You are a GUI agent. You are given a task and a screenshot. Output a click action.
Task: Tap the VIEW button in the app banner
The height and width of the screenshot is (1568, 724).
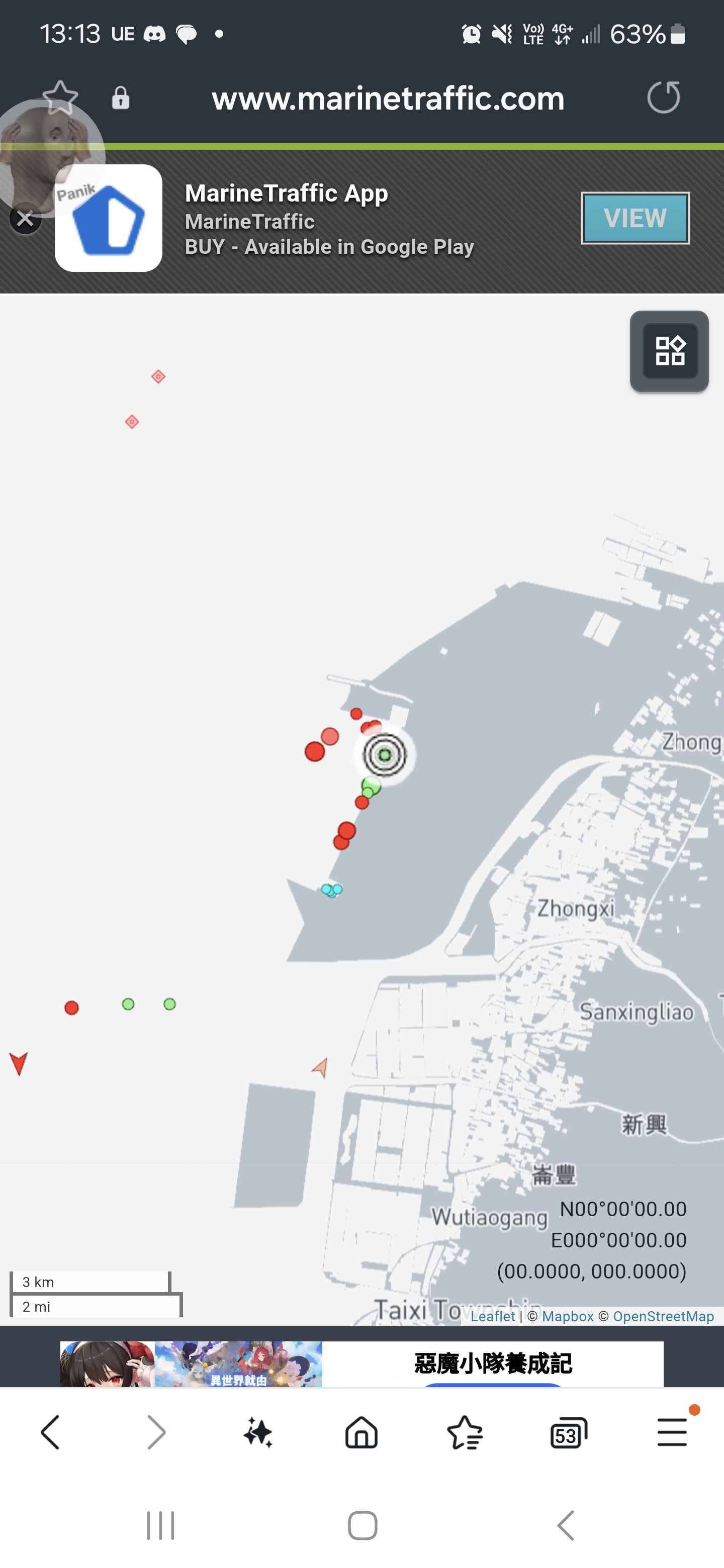pyautogui.click(x=635, y=218)
